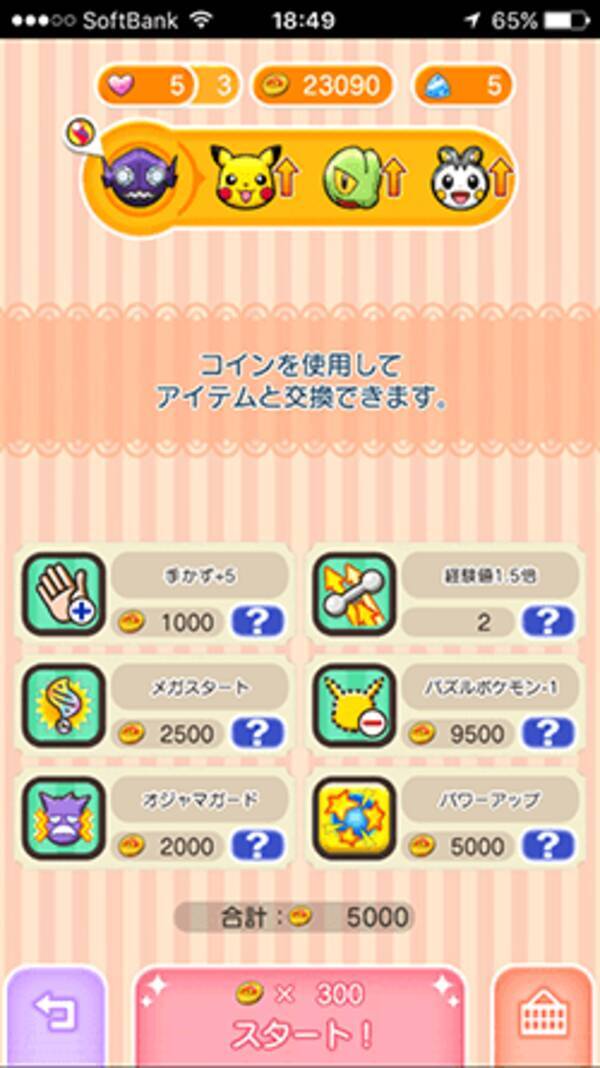The width and height of the screenshot is (600, 1068).
Task: Tap the question mark beside オジャマガード
Action: (258, 846)
